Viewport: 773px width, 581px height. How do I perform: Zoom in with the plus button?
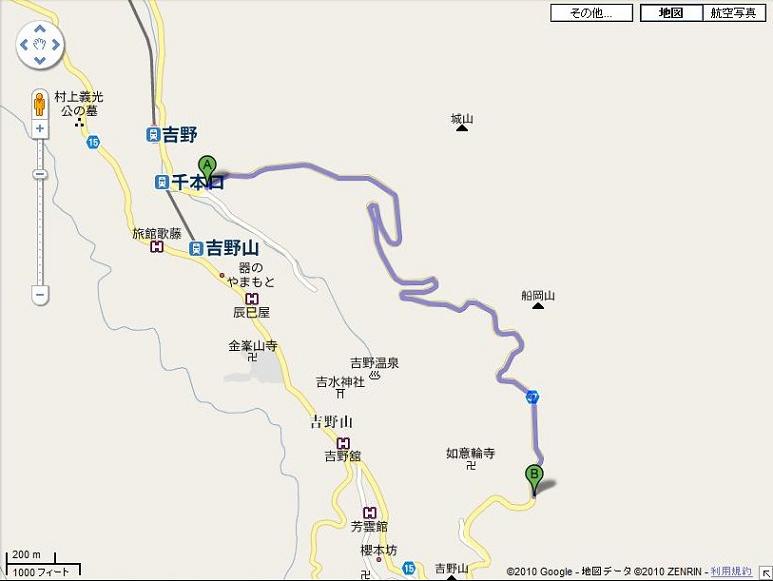(40, 129)
